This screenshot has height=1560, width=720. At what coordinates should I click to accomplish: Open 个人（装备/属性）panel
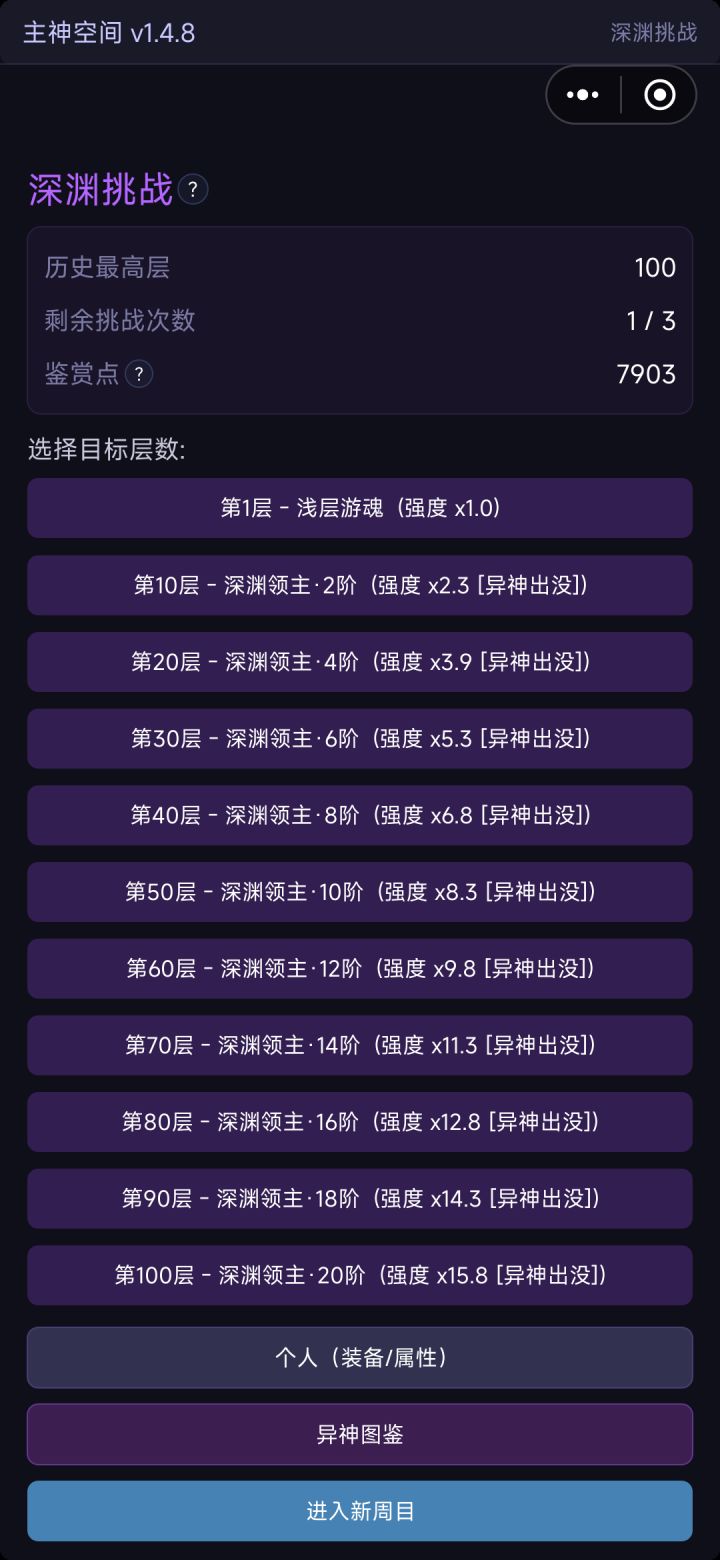(360, 1357)
